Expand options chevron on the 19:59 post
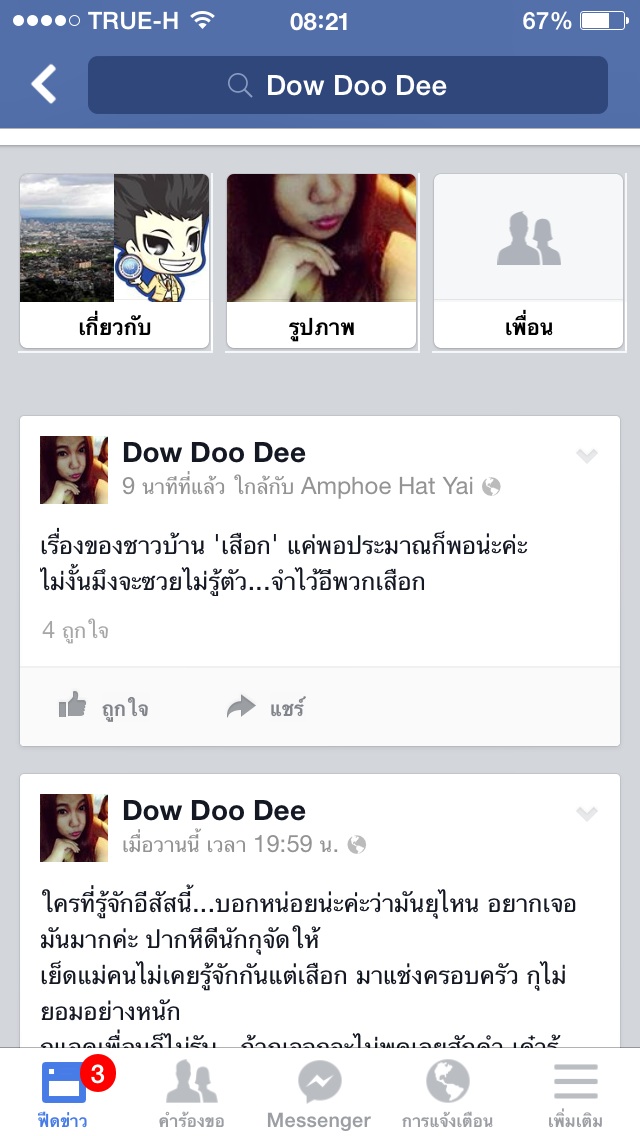640x1136 pixels. 587,814
